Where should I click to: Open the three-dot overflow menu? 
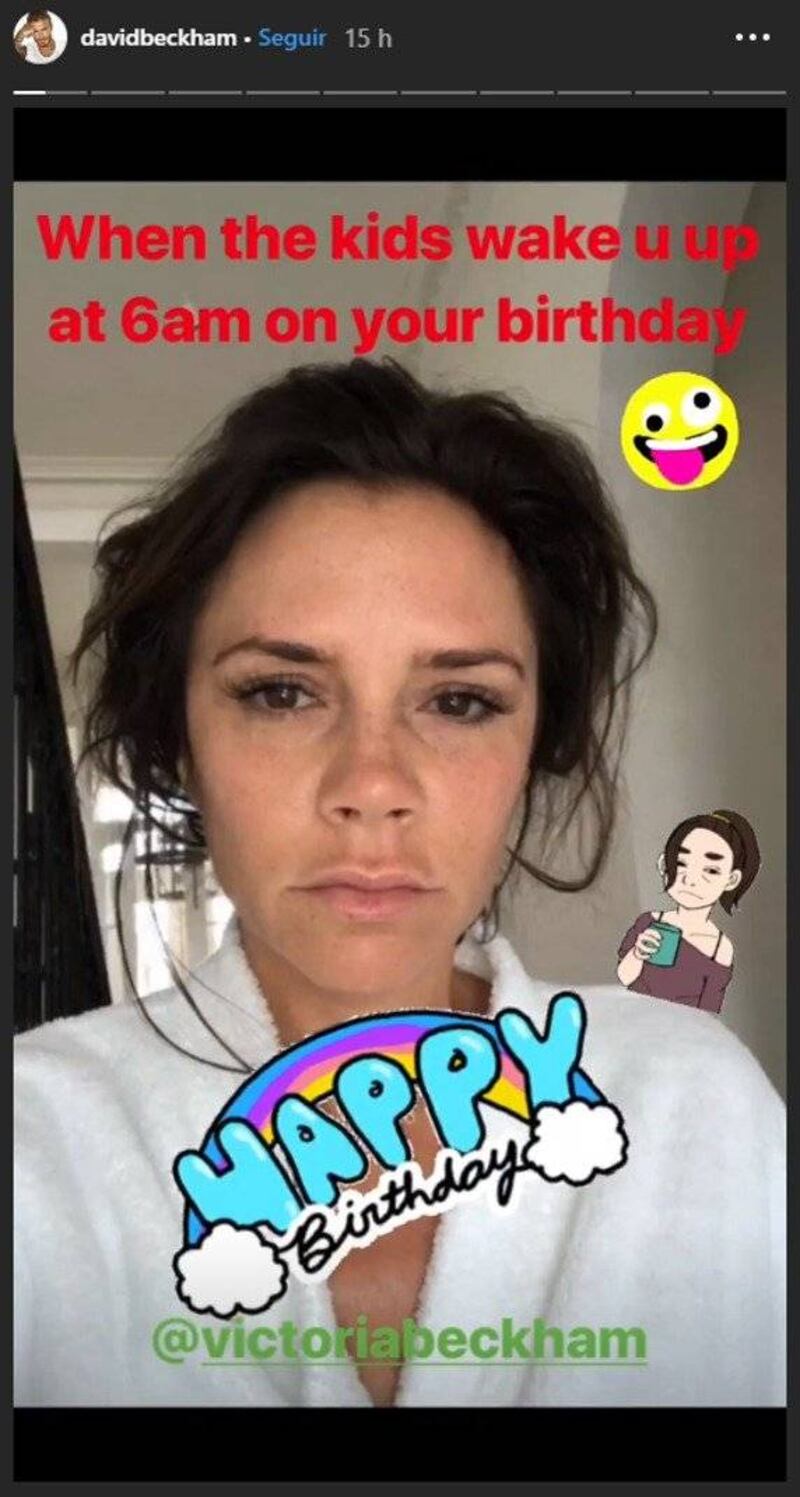tap(752, 38)
